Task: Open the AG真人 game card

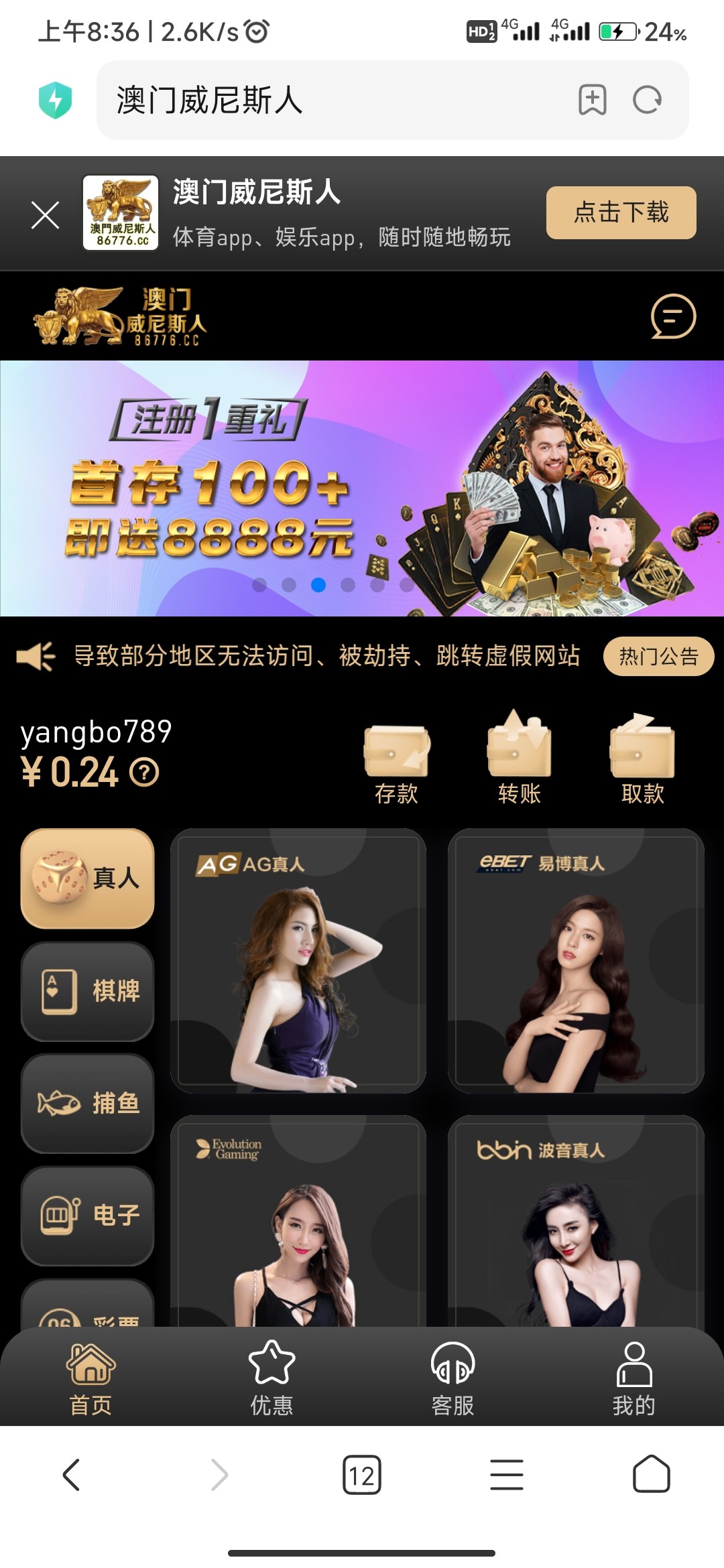Action: point(298,960)
